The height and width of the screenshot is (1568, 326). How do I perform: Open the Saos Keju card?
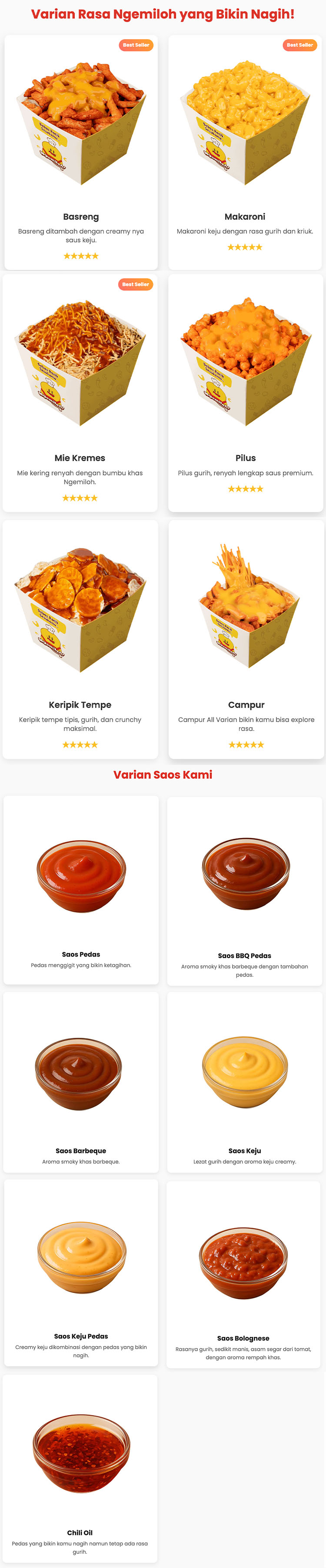(244, 1082)
